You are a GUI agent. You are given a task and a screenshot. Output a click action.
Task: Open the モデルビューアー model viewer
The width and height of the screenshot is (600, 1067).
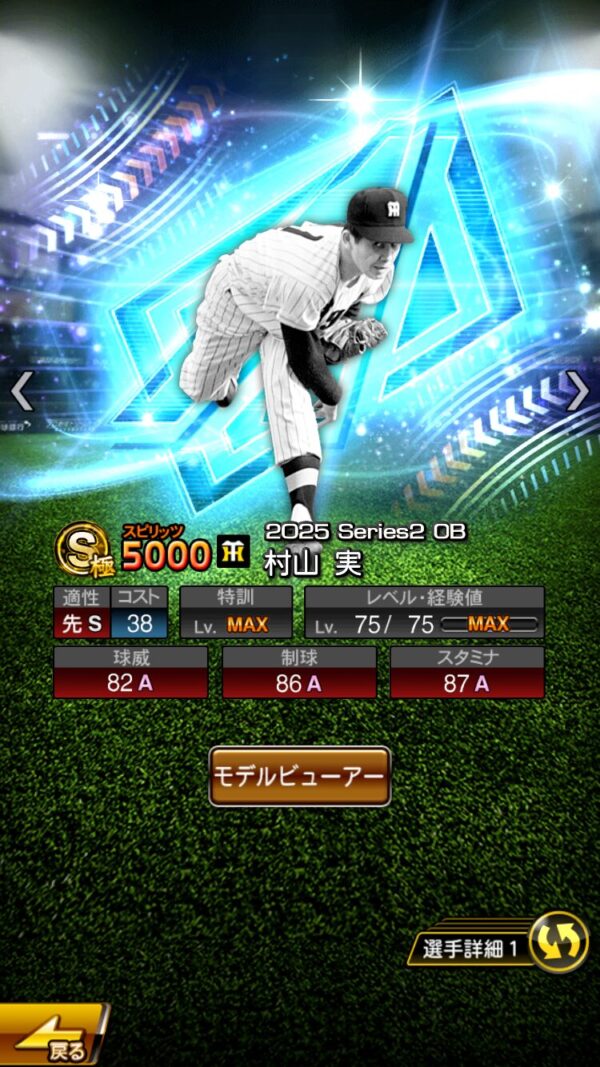299,776
